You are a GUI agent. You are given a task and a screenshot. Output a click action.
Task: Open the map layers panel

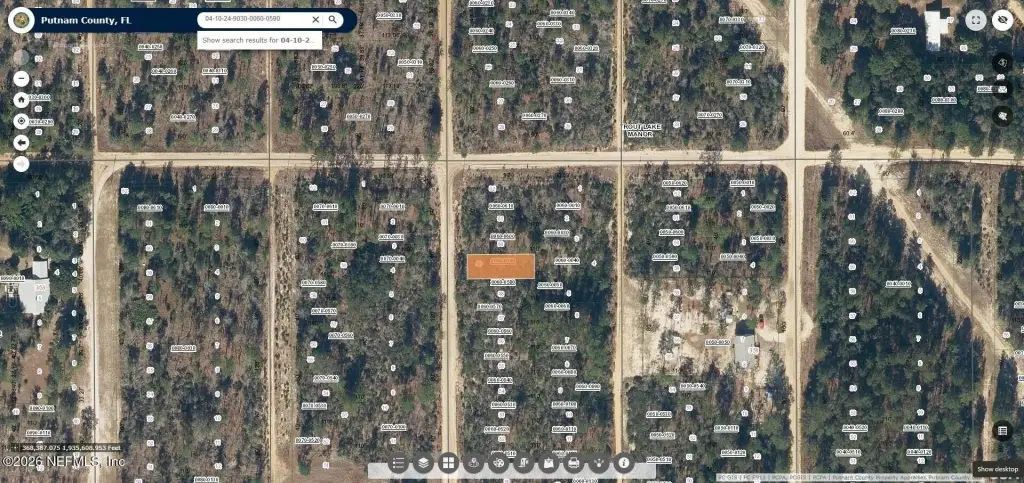point(424,463)
